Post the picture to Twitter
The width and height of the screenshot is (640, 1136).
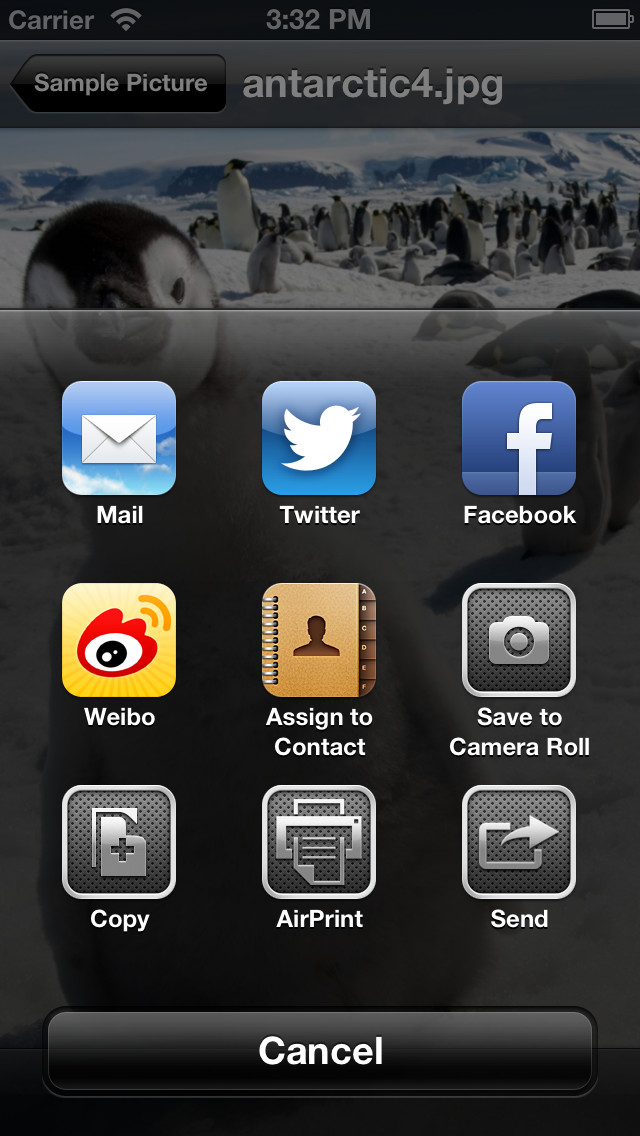tap(319, 438)
